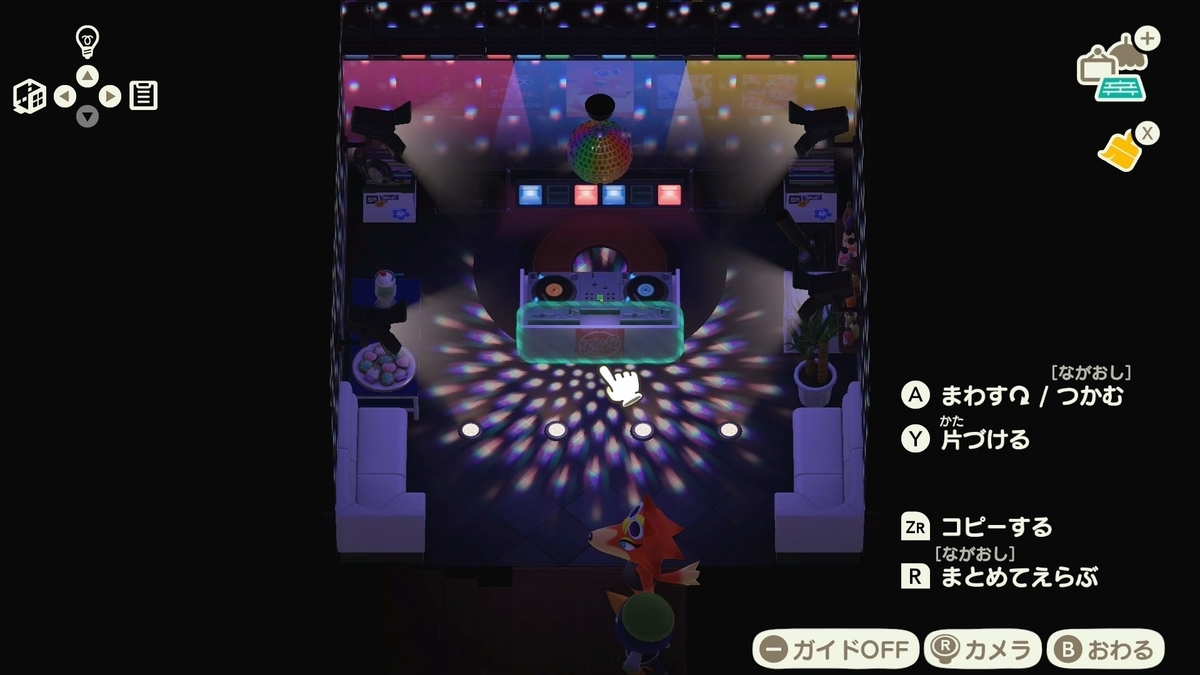Open the wallpaper and flooring brush
The height and width of the screenshot is (675, 1200).
[1126, 148]
